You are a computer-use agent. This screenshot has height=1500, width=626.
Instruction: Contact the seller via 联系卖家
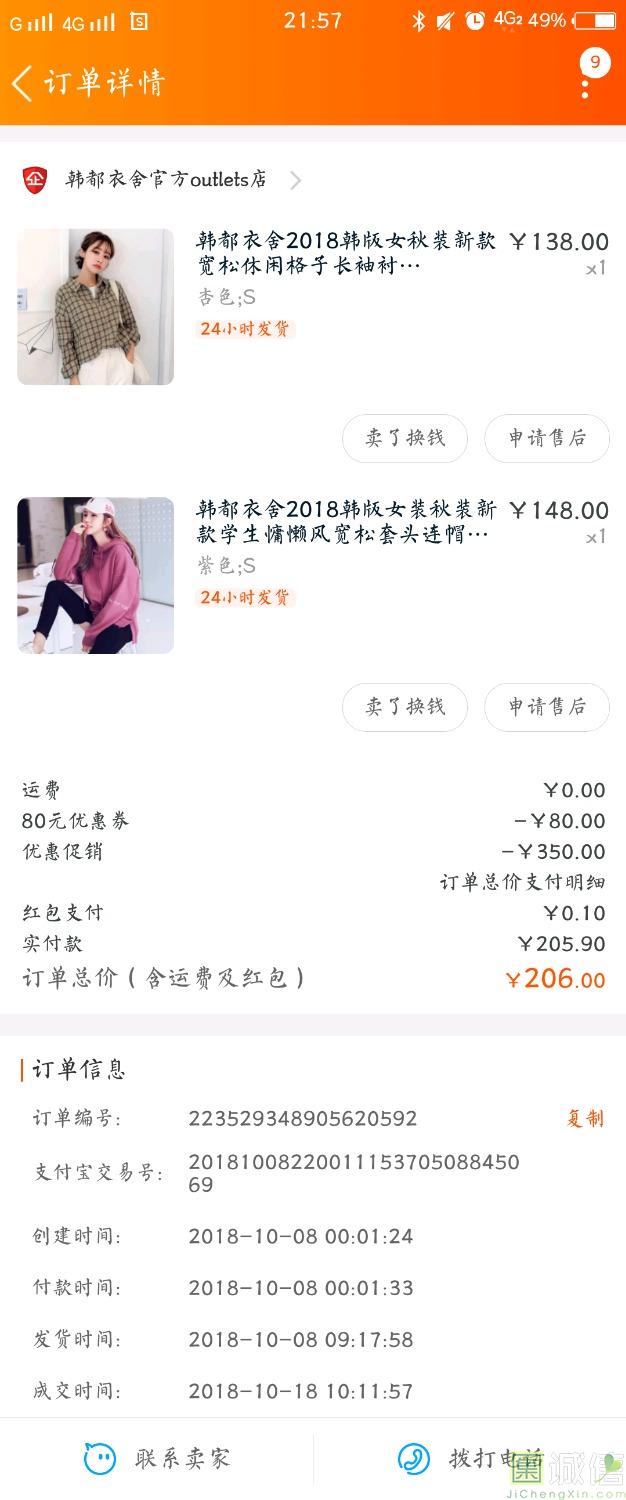[157, 1458]
